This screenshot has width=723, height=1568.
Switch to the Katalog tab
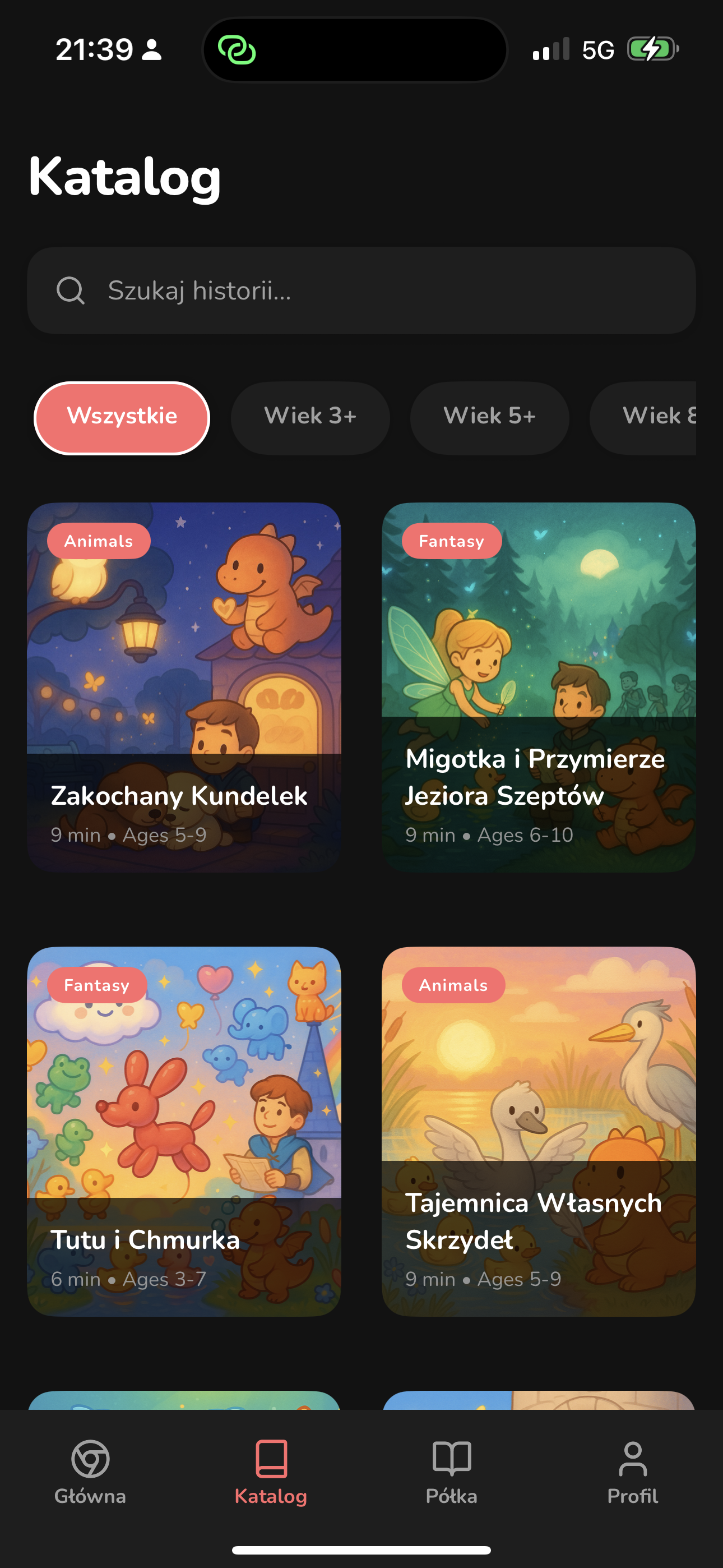point(271,1472)
